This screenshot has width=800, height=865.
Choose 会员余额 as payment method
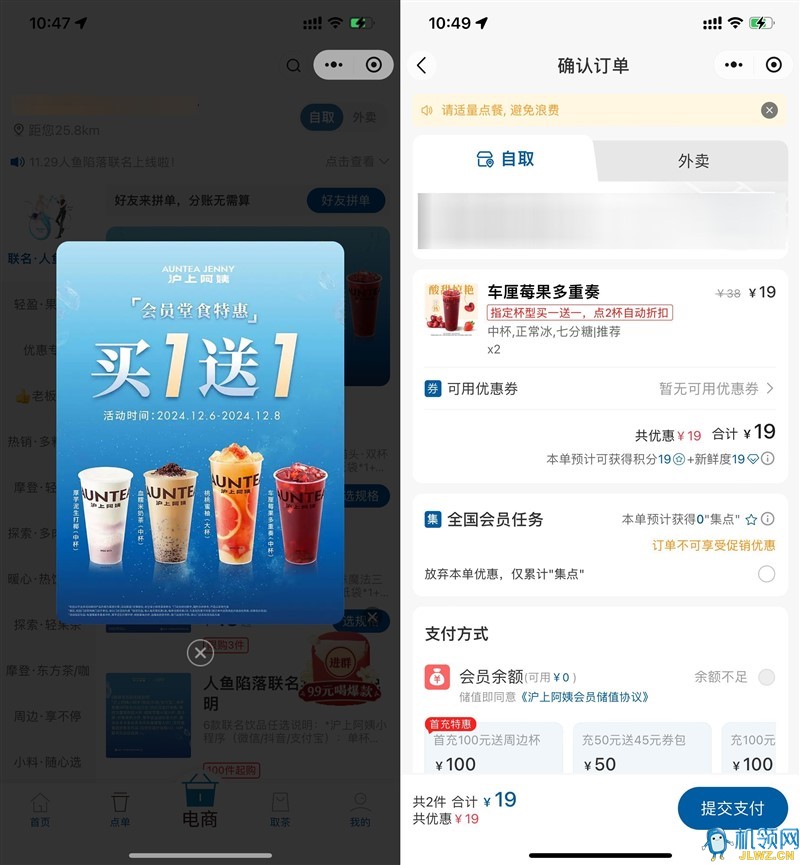(766, 677)
